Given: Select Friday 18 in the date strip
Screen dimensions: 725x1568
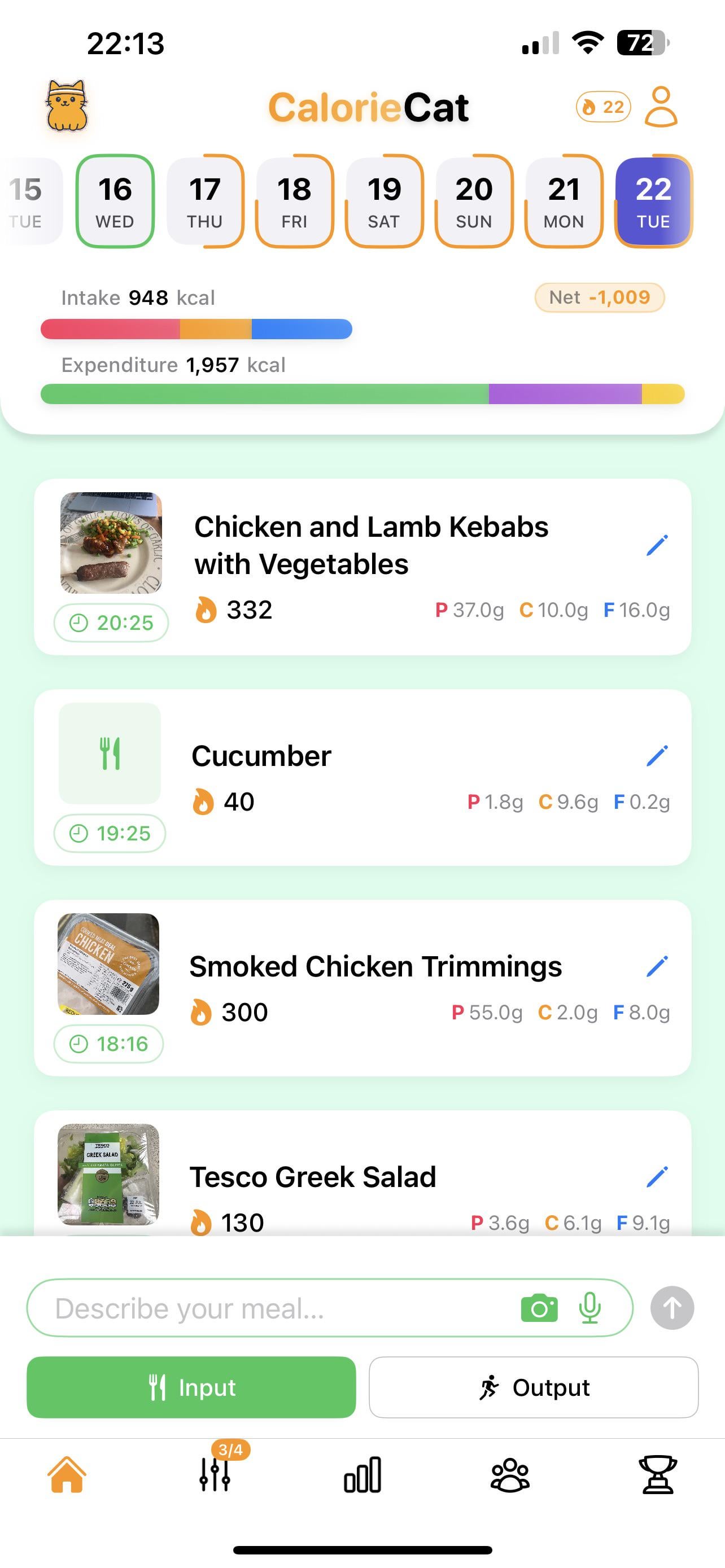Looking at the screenshot, I should 295,202.
